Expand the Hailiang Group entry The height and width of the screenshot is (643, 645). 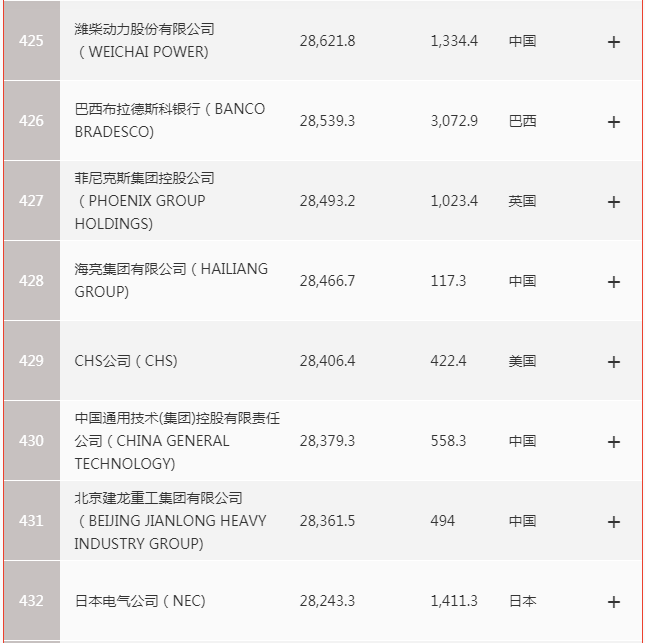[614, 282]
